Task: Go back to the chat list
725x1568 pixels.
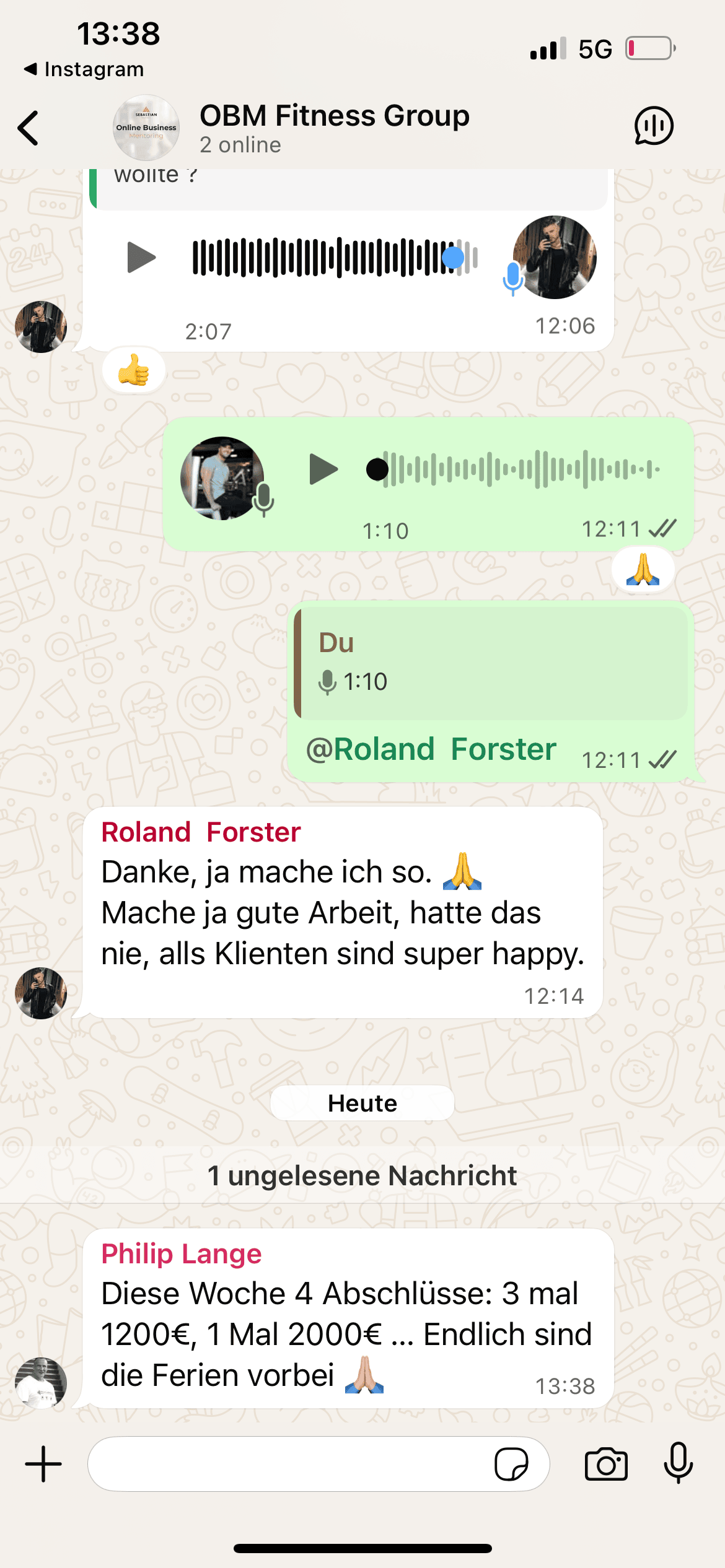Action: 29,128
